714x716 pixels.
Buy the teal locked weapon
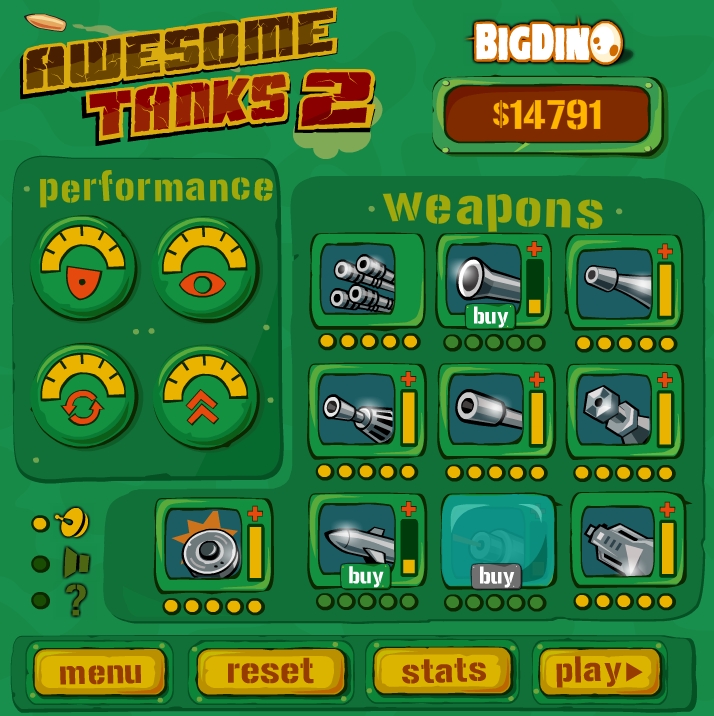tap(495, 576)
